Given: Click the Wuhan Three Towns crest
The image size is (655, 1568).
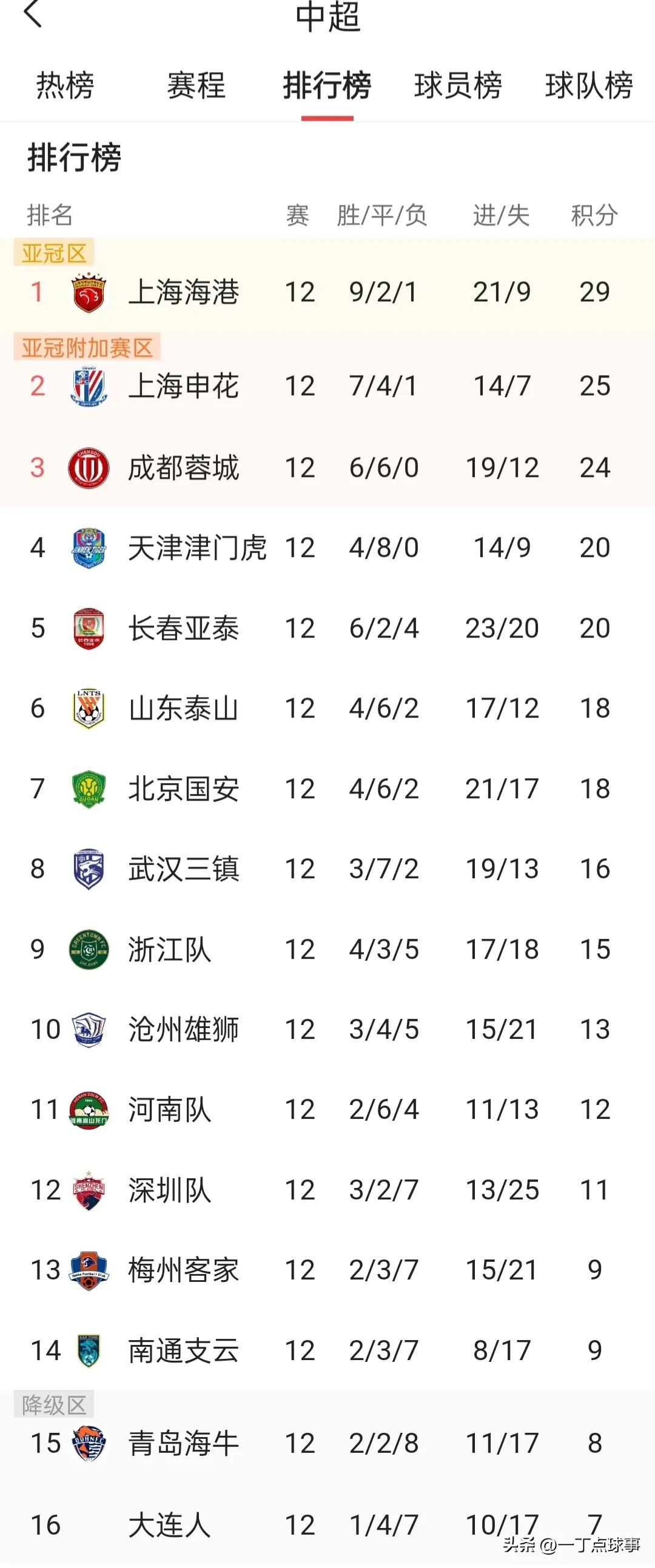Looking at the screenshot, I should [x=89, y=869].
